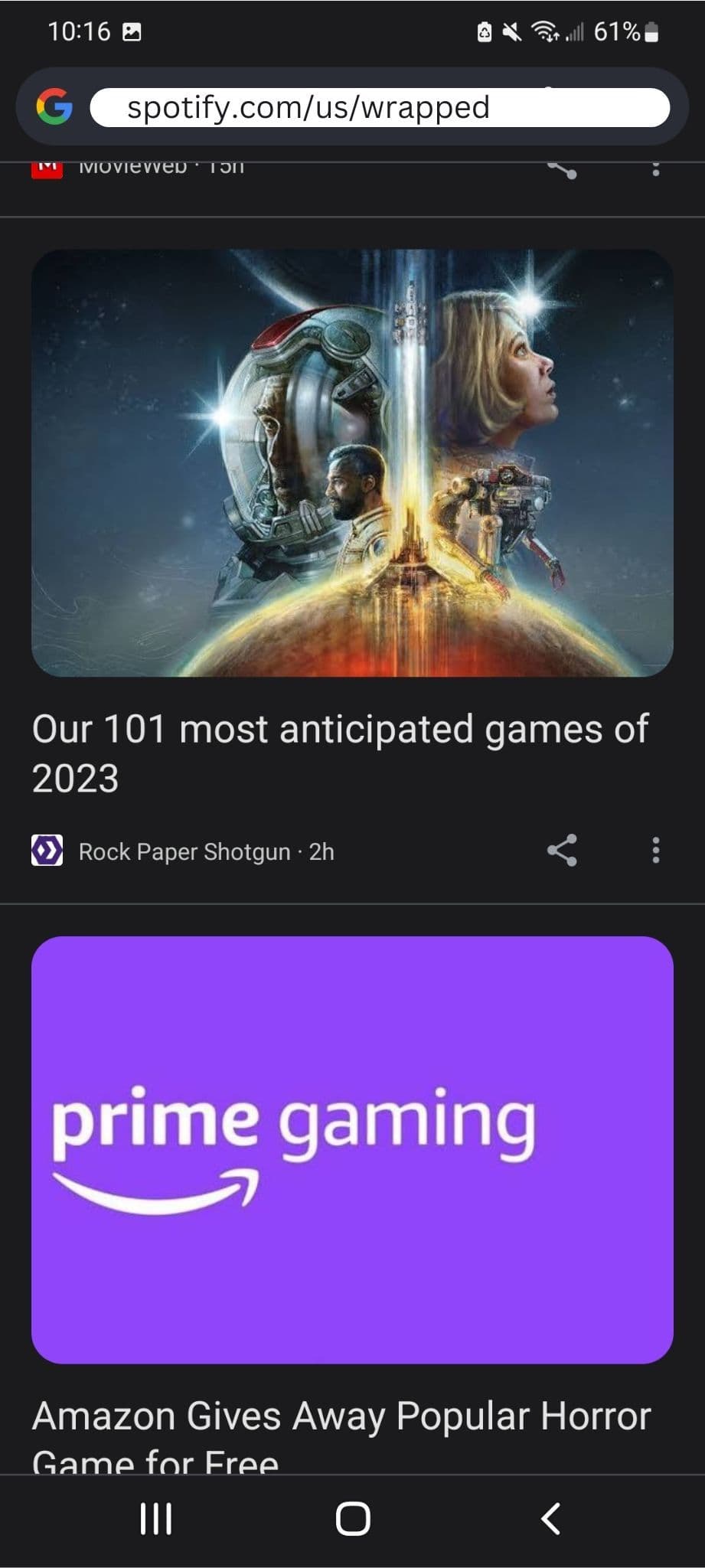
Task: Open the headline about 101 most anticipated games
Action: coord(341,753)
